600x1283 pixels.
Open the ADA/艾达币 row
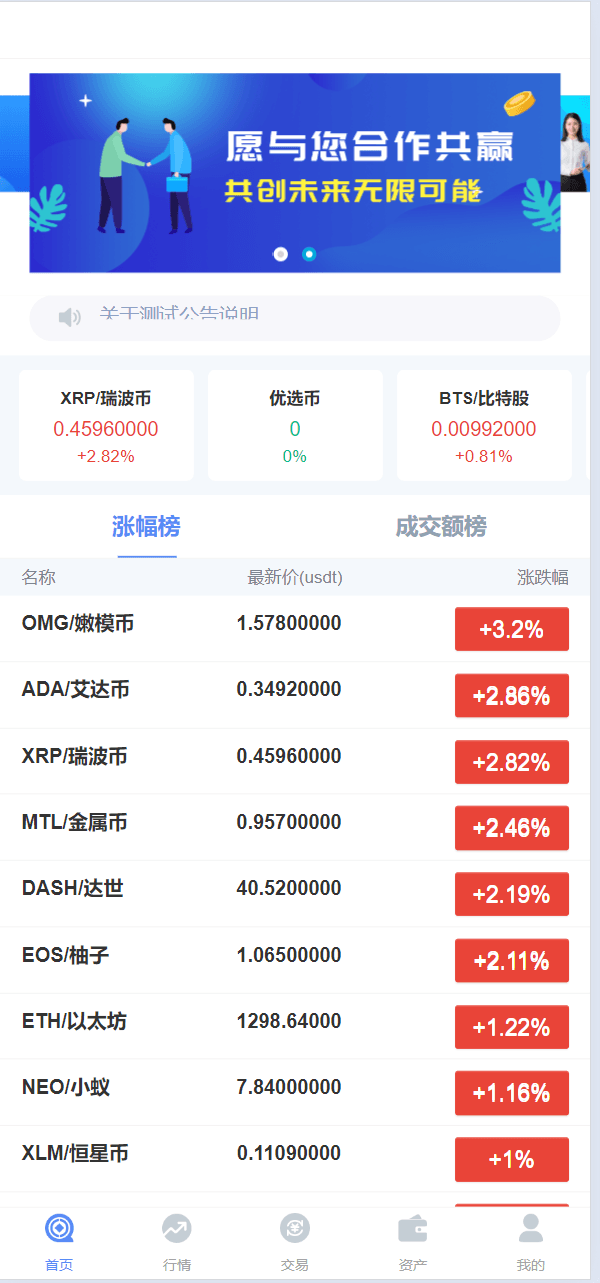coord(295,694)
